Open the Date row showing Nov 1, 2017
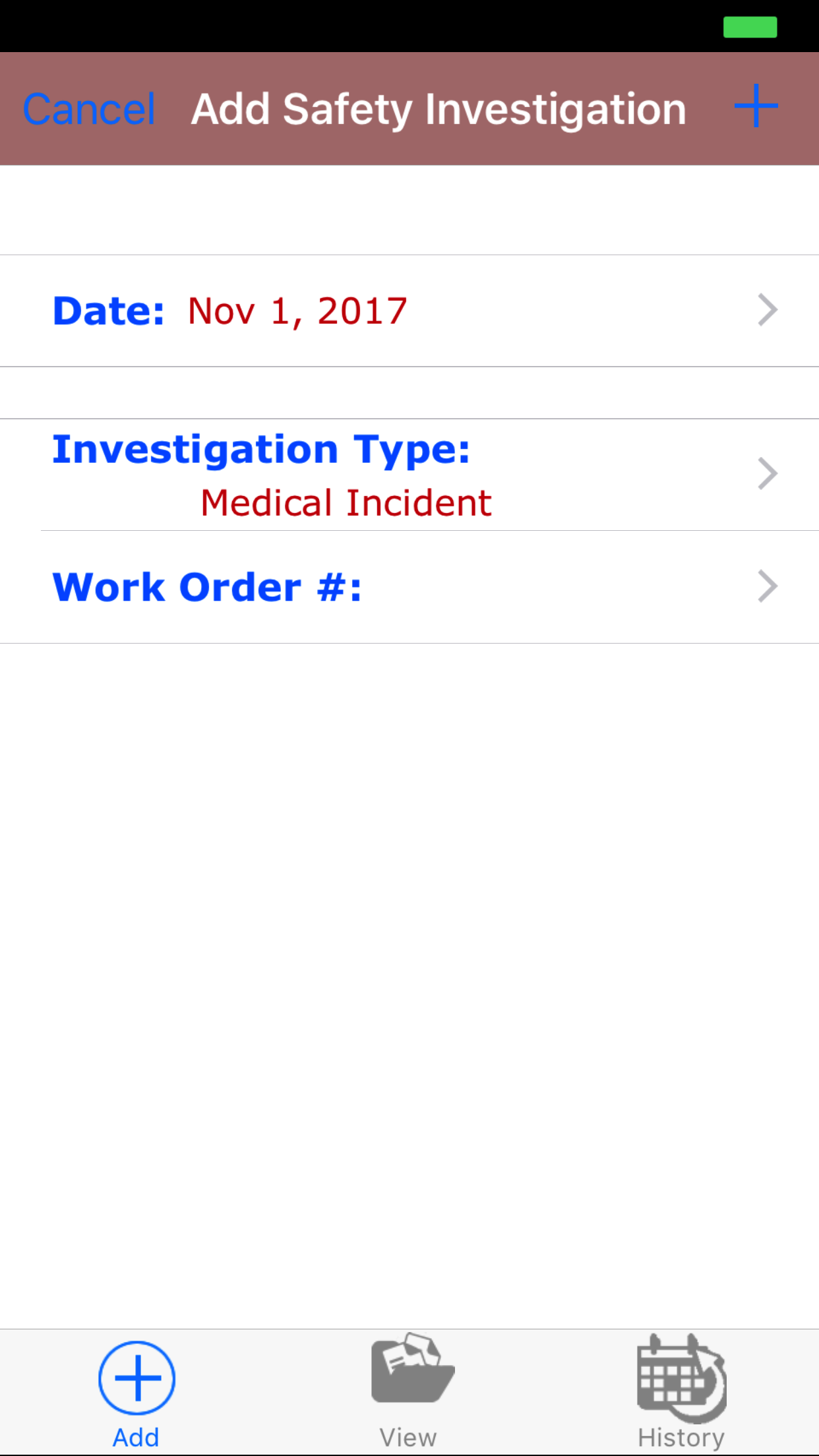This screenshot has width=819, height=1456. [409, 311]
